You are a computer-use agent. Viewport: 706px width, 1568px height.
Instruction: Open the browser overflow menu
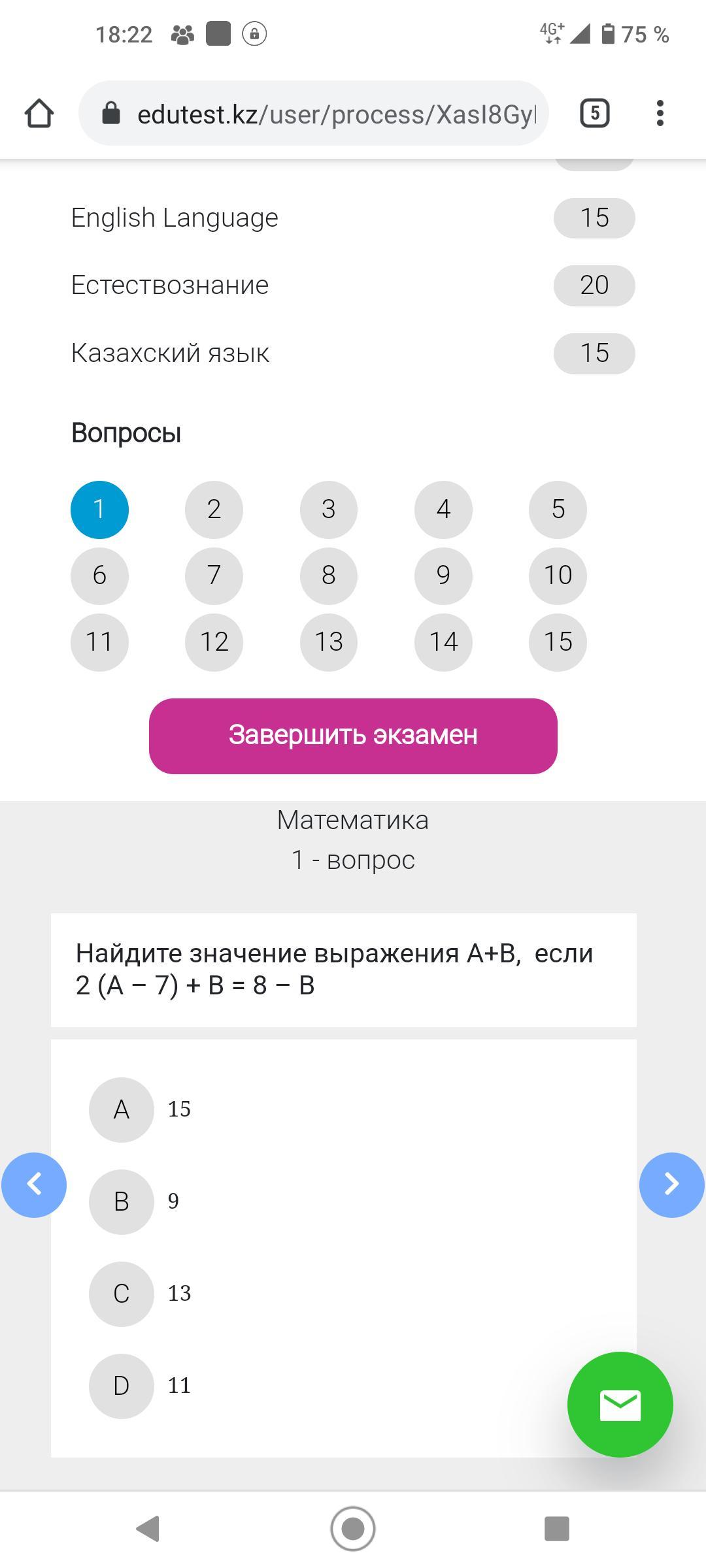660,114
